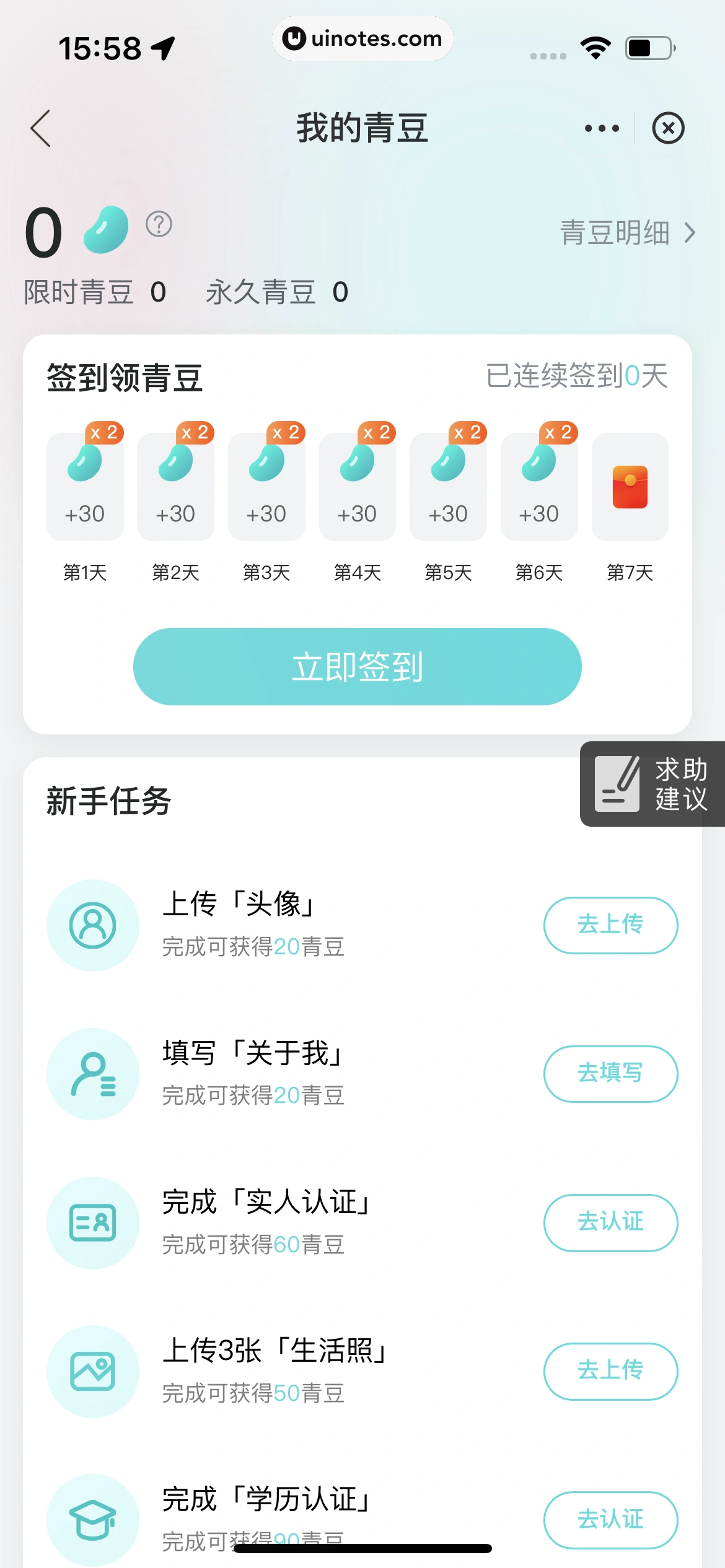Tap the uinotes.com pill in the status bar
725x1568 pixels.
(x=362, y=38)
